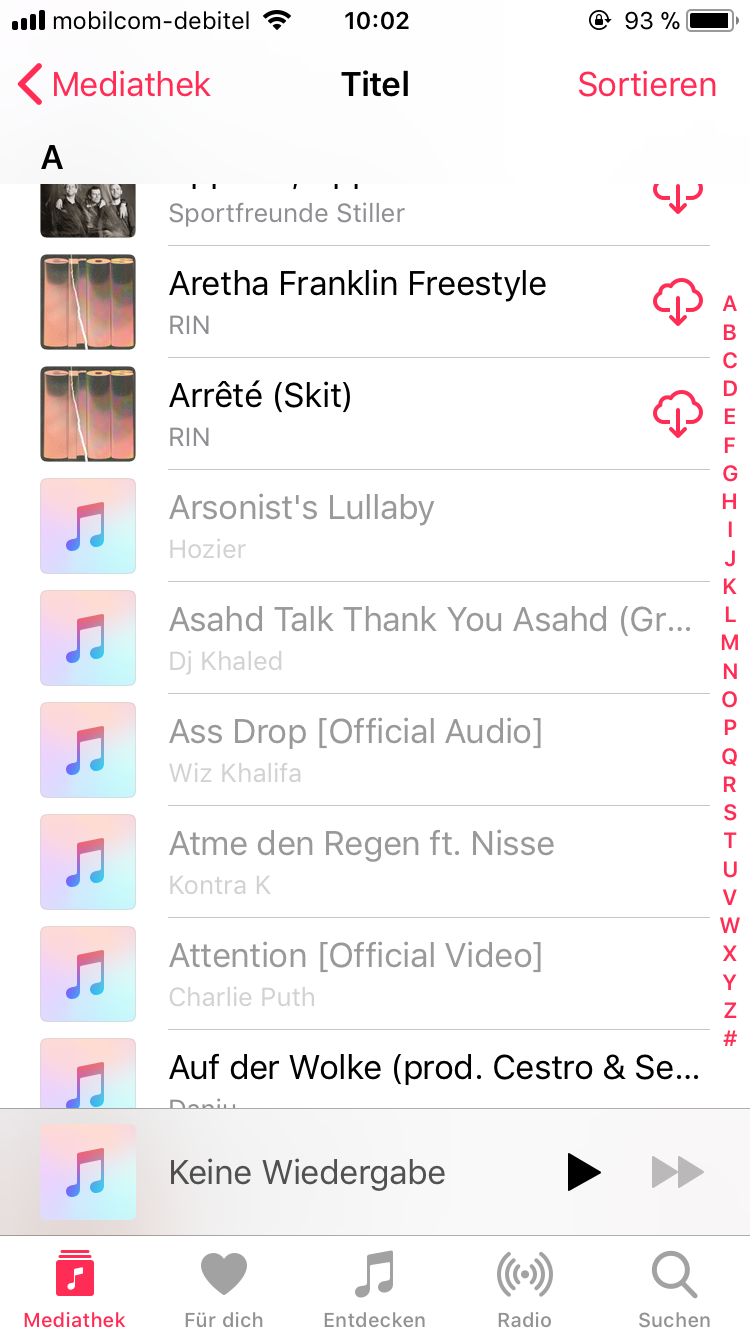
Task: Open the Sortieren options
Action: (647, 85)
